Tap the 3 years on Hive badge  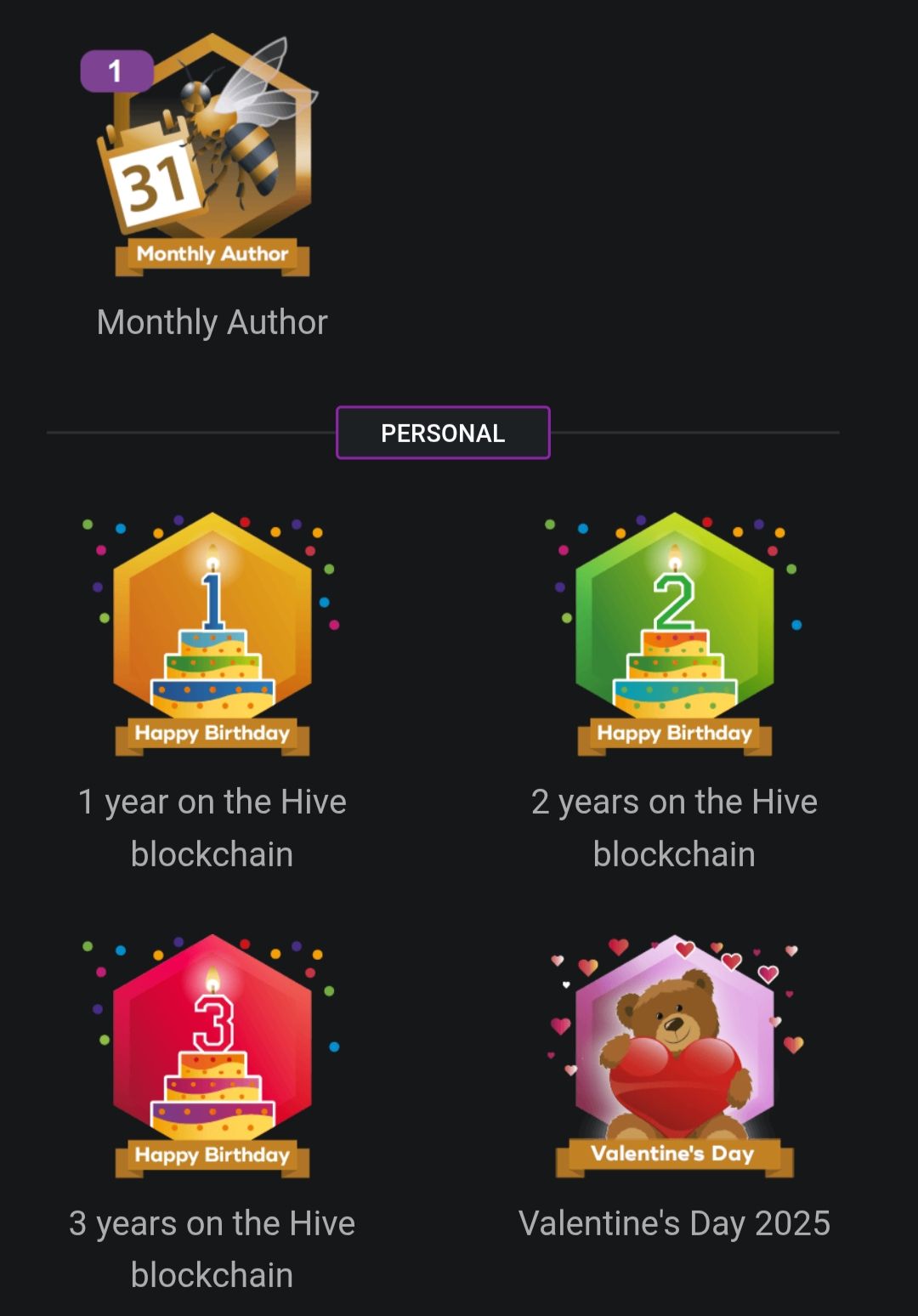pyautogui.click(x=212, y=1054)
